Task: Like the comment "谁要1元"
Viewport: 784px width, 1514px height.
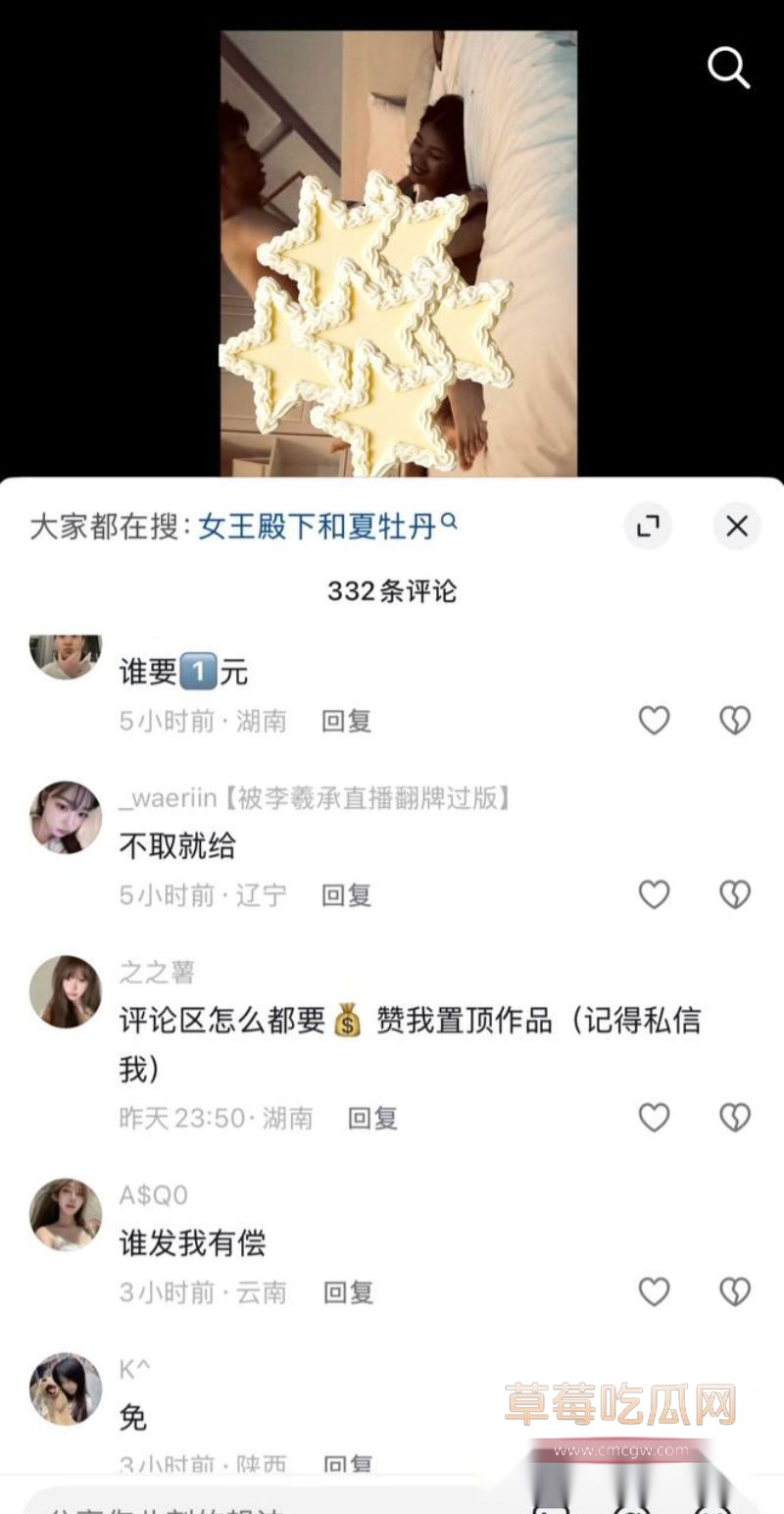Action: [x=653, y=721]
